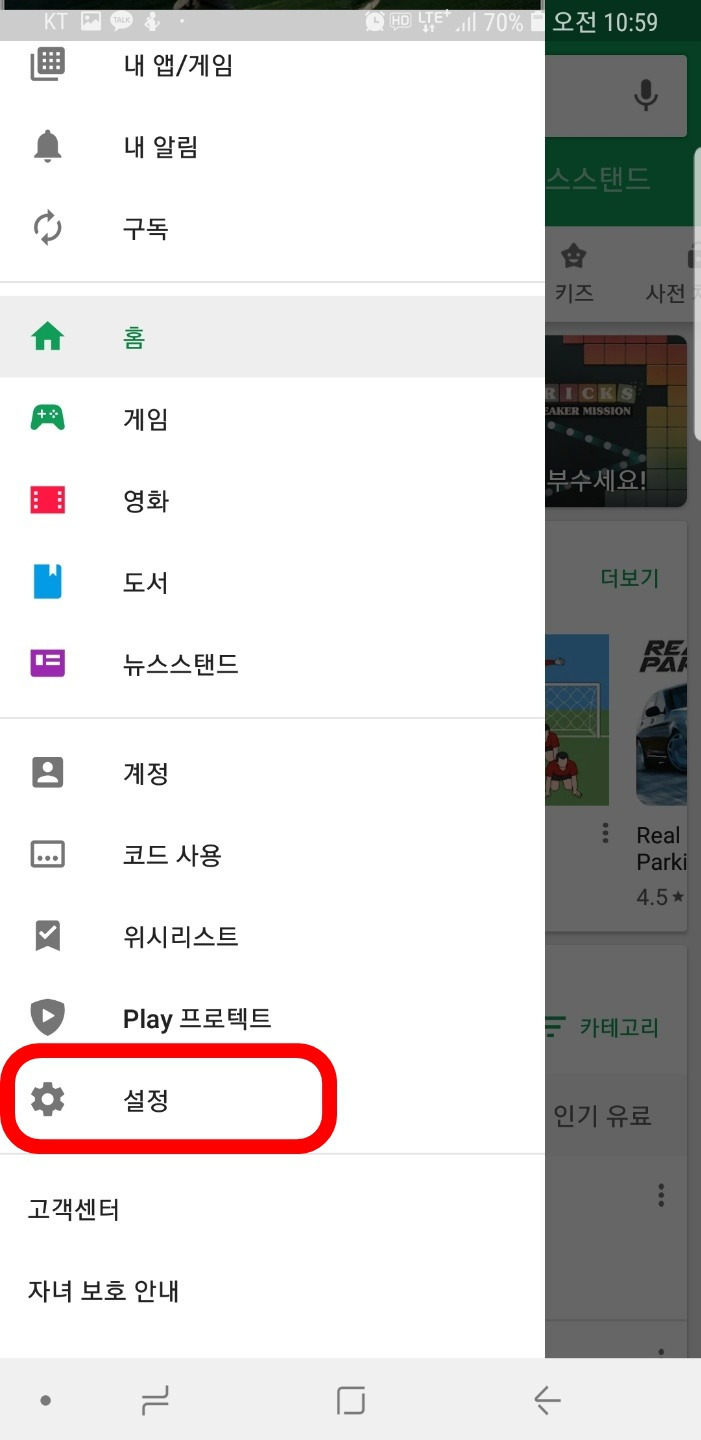Open 고객센터 help
The width and height of the screenshot is (701, 1440).
point(272,1210)
